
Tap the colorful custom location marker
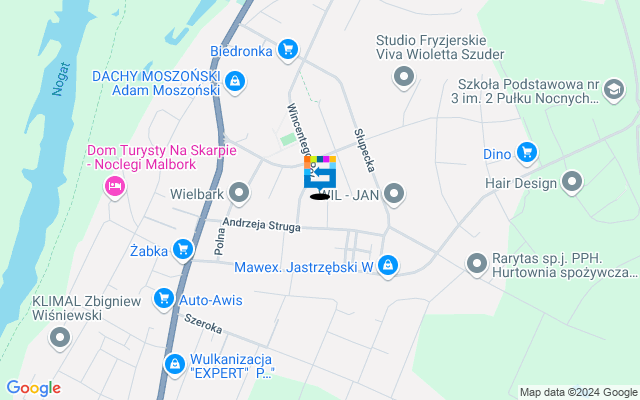[x=320, y=173]
